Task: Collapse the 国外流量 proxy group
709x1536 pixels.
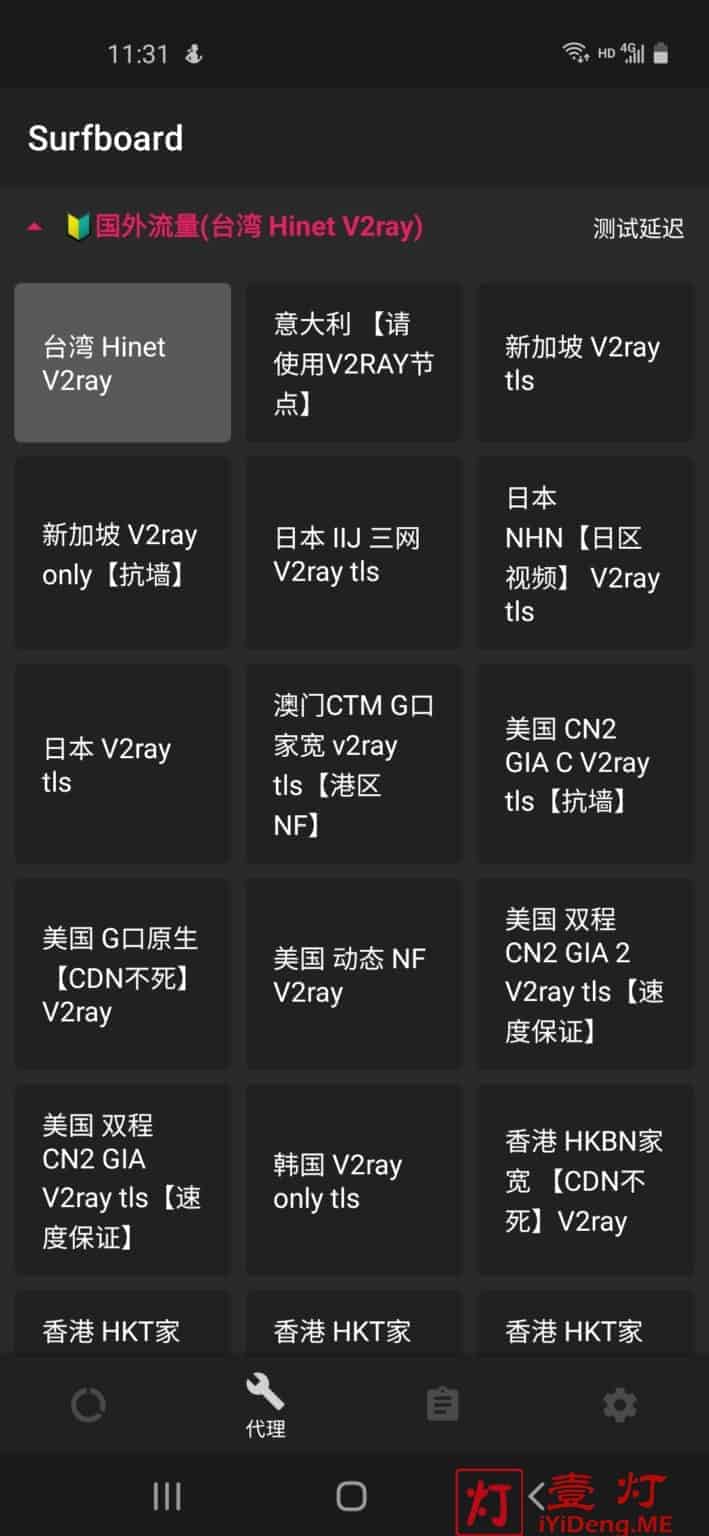Action: coord(35,227)
